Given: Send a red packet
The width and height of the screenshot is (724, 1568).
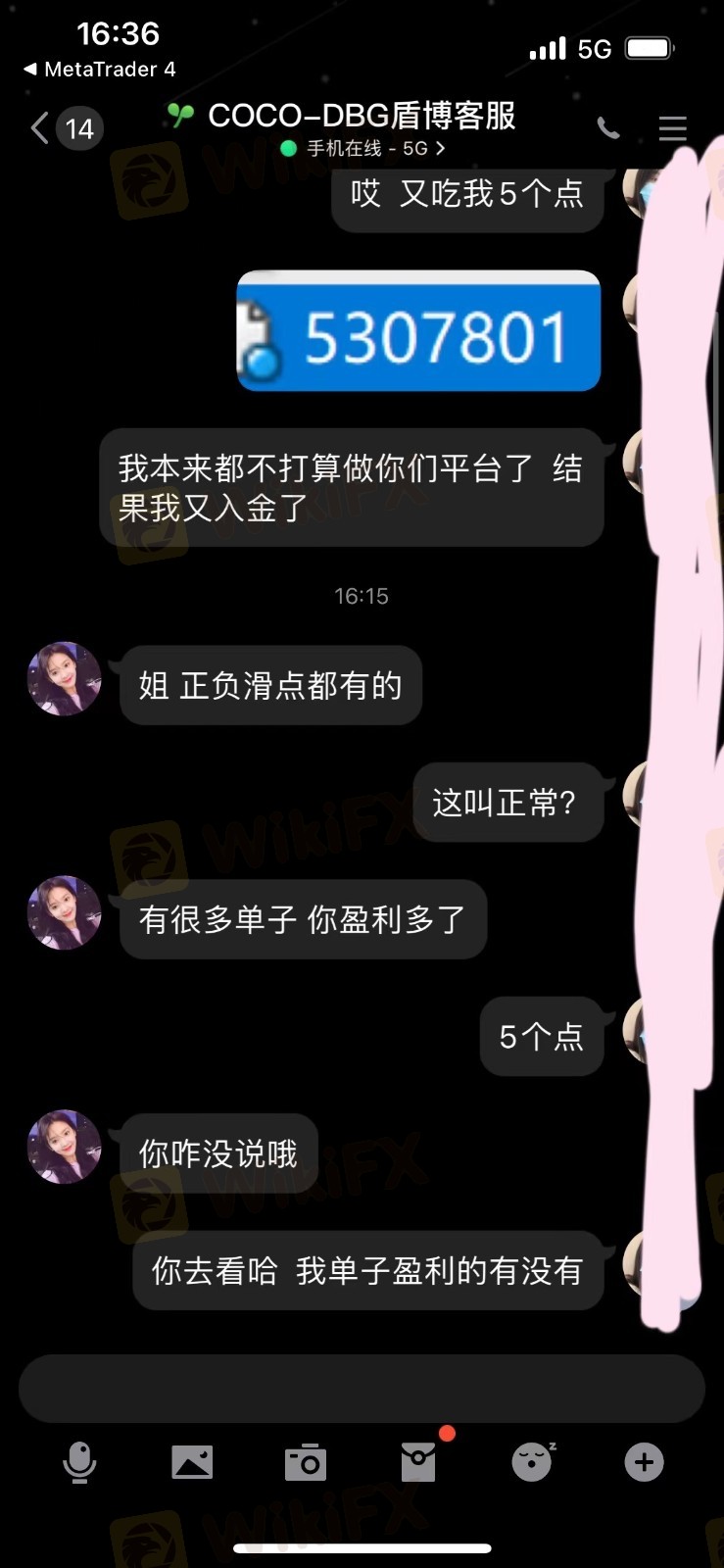Looking at the screenshot, I should [x=418, y=1463].
